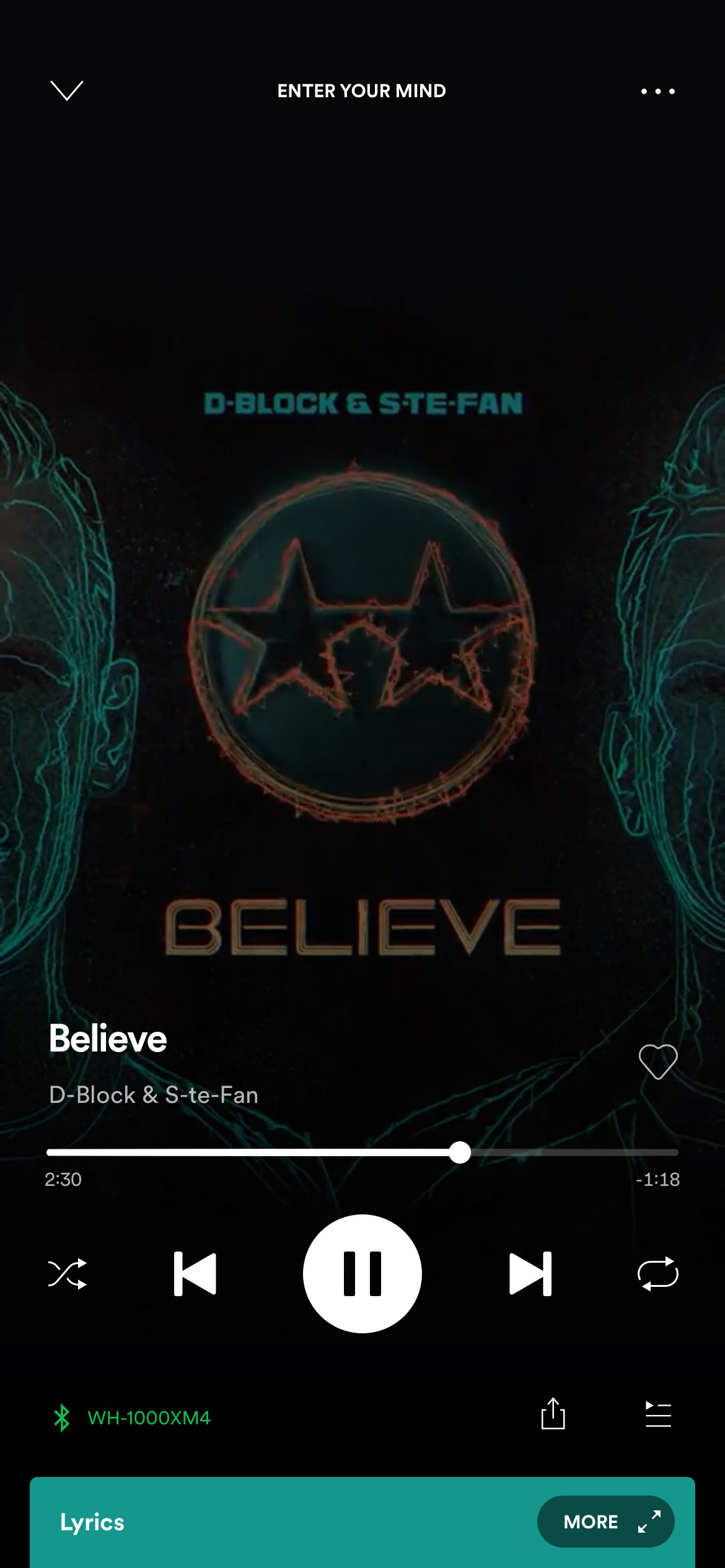Open the play queue
Screen dimensions: 725x1568
coord(657,1414)
